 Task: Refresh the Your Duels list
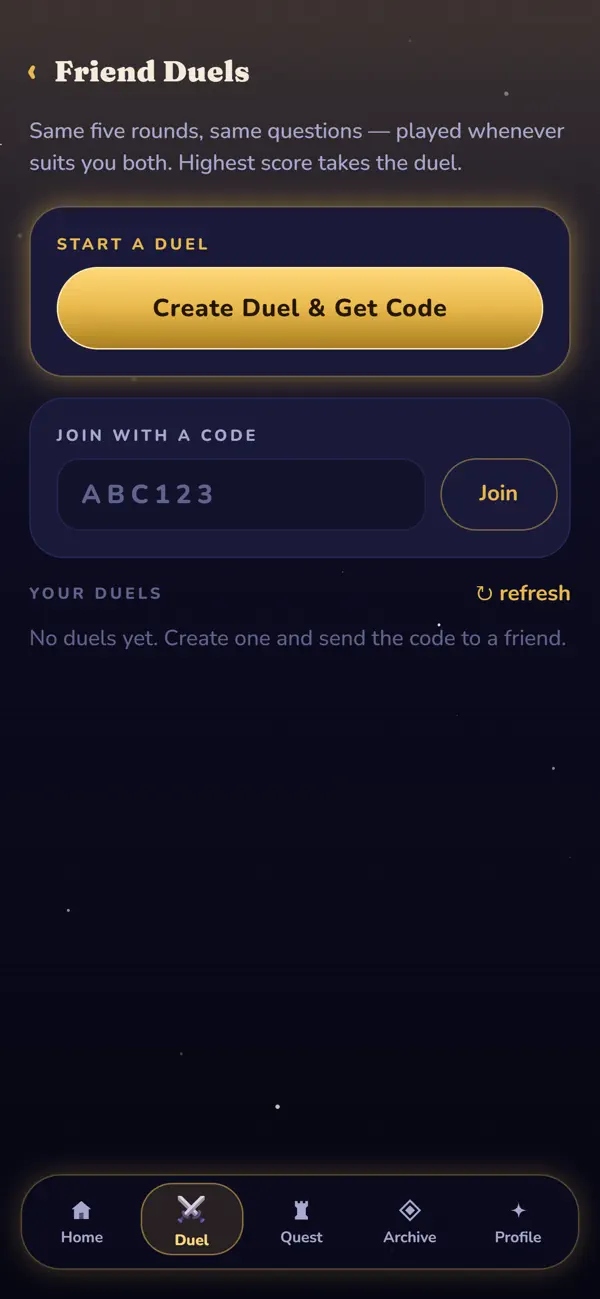coord(523,593)
